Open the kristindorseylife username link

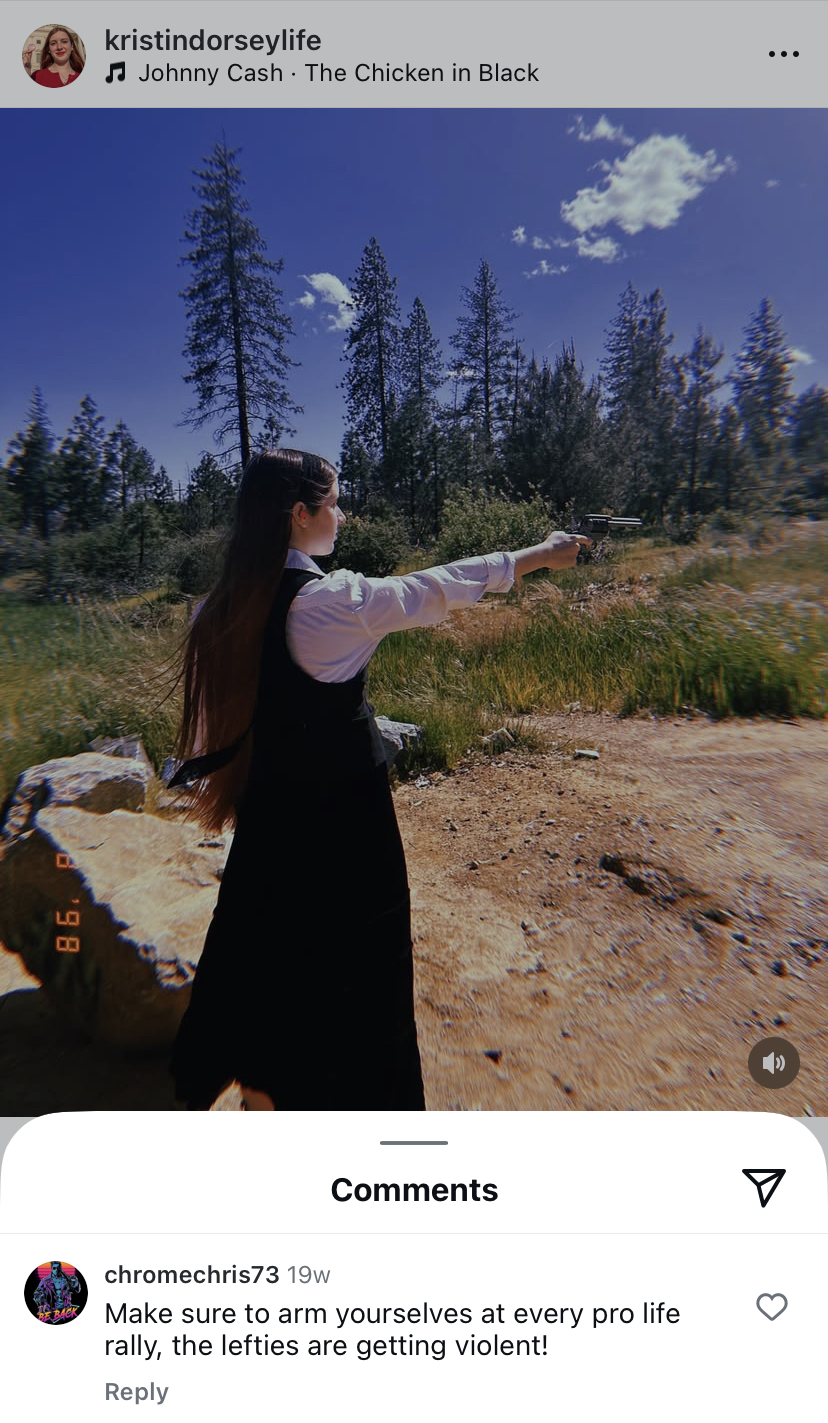coord(212,41)
